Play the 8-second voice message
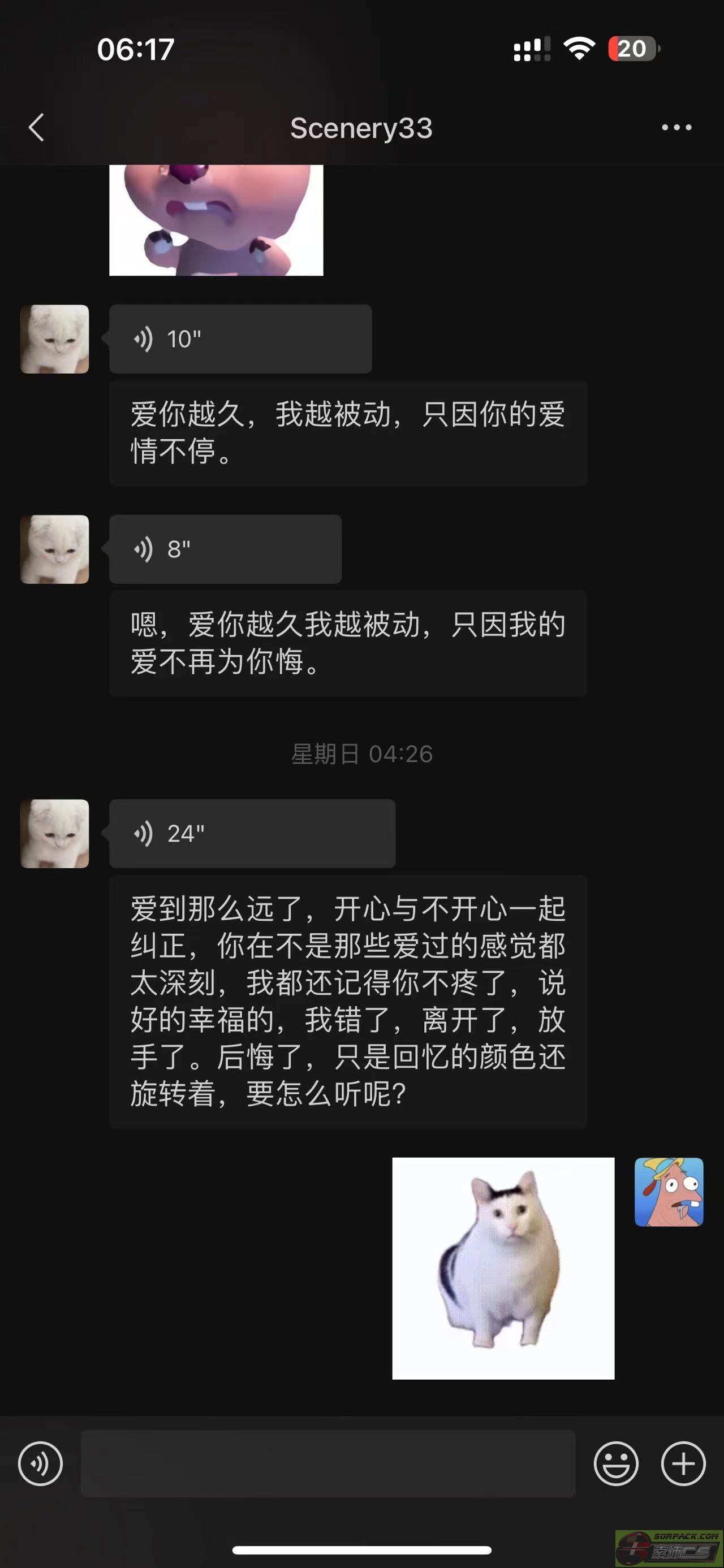This screenshot has width=724, height=1568. [x=225, y=549]
